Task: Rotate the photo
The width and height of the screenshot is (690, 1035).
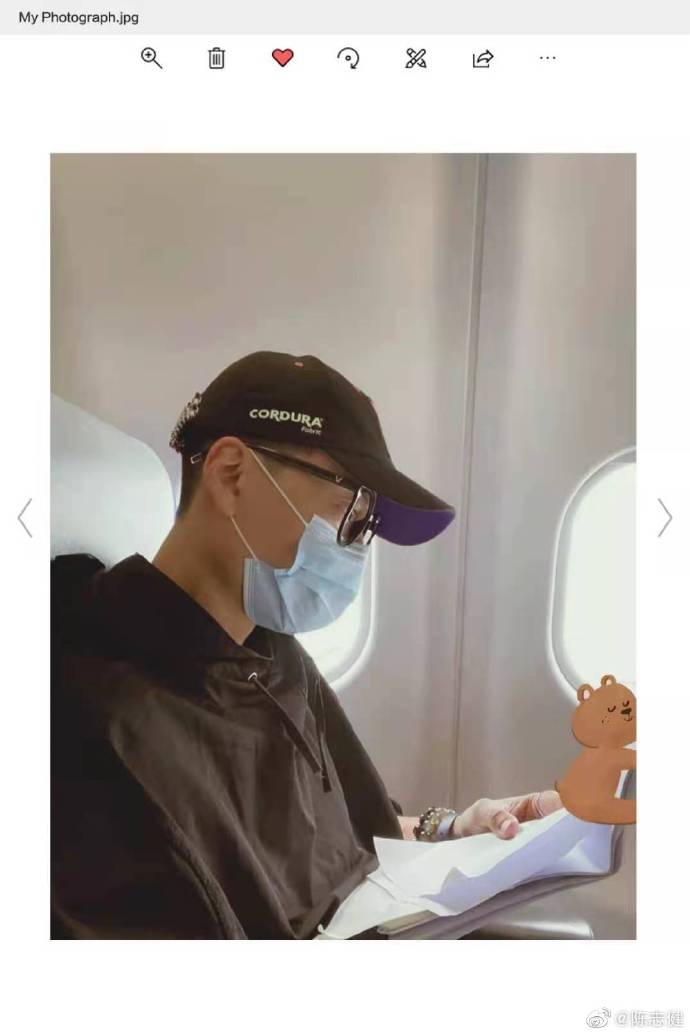Action: pos(349,58)
